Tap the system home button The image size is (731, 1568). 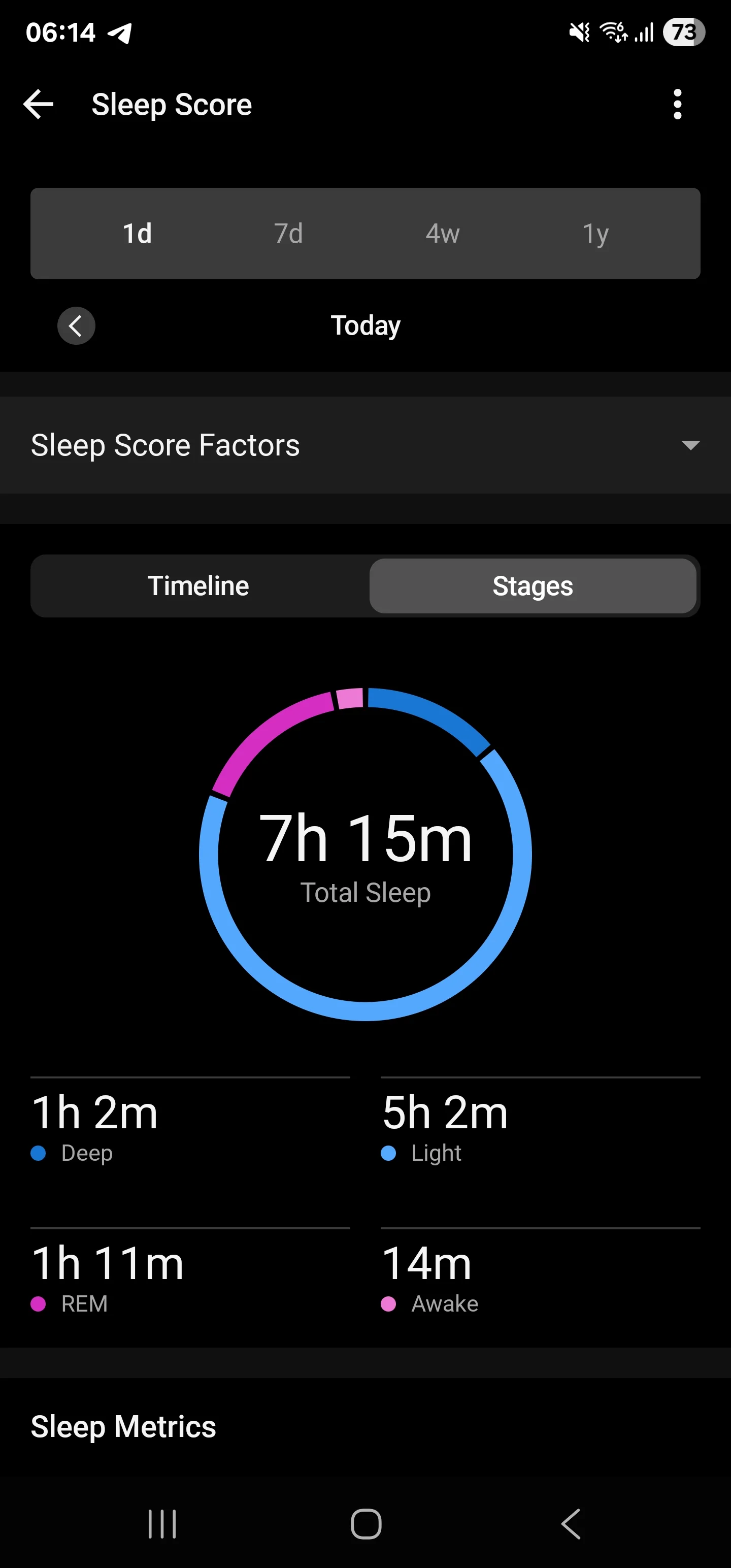point(366,1523)
